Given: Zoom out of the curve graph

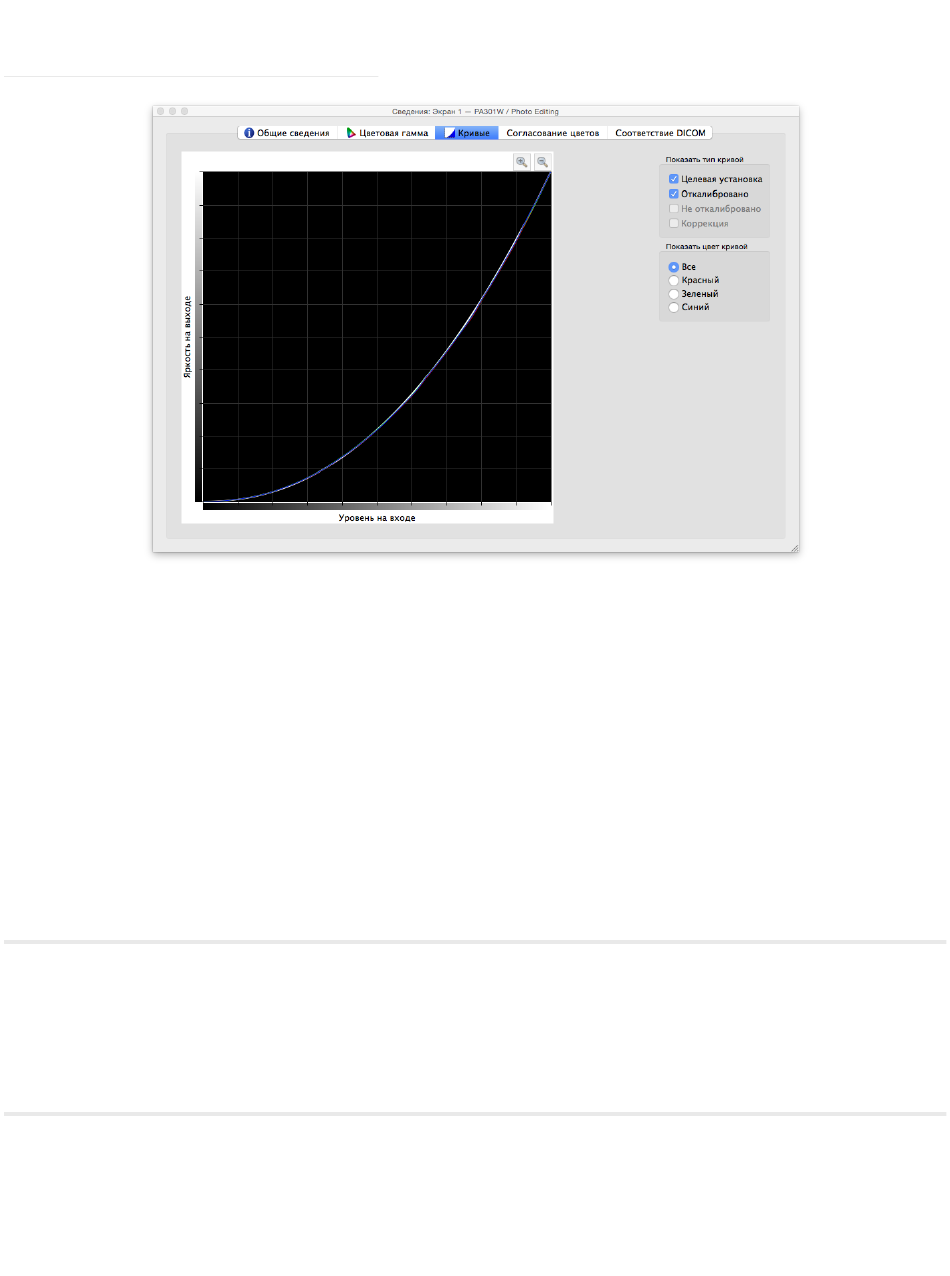Looking at the screenshot, I should pyautogui.click(x=542, y=161).
